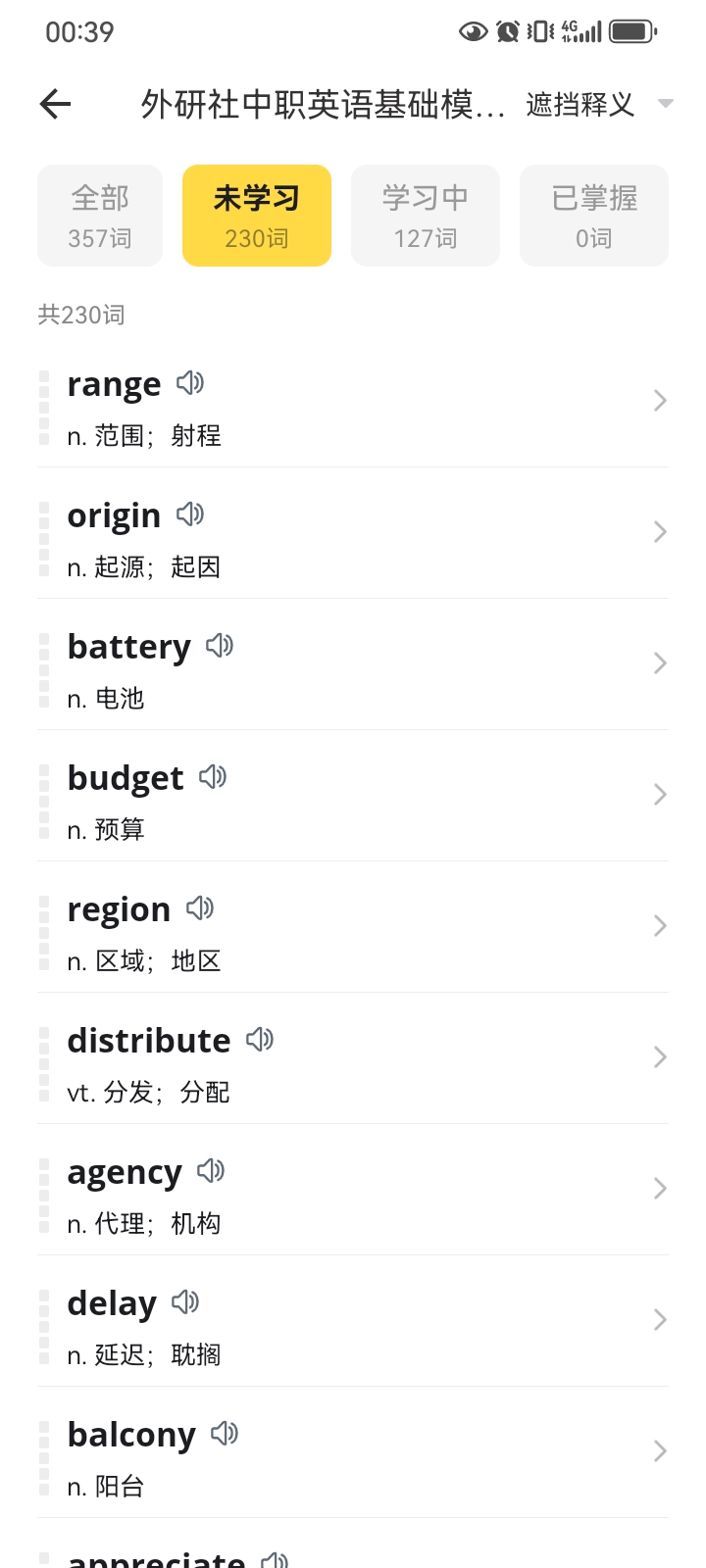The image size is (706, 1568).
Task: Open the budget word entry
Action: (x=353, y=796)
